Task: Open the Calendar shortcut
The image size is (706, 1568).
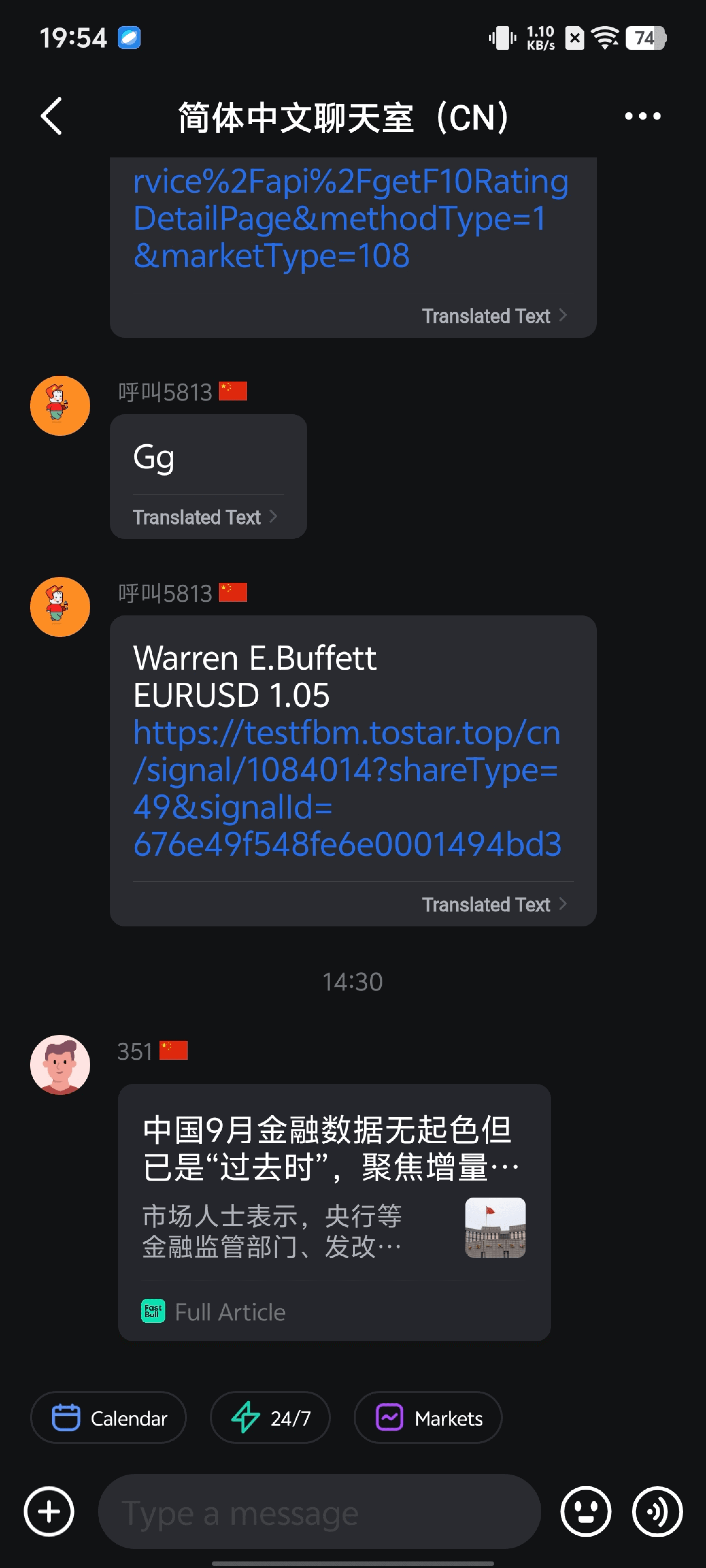Action: pyautogui.click(x=109, y=1418)
